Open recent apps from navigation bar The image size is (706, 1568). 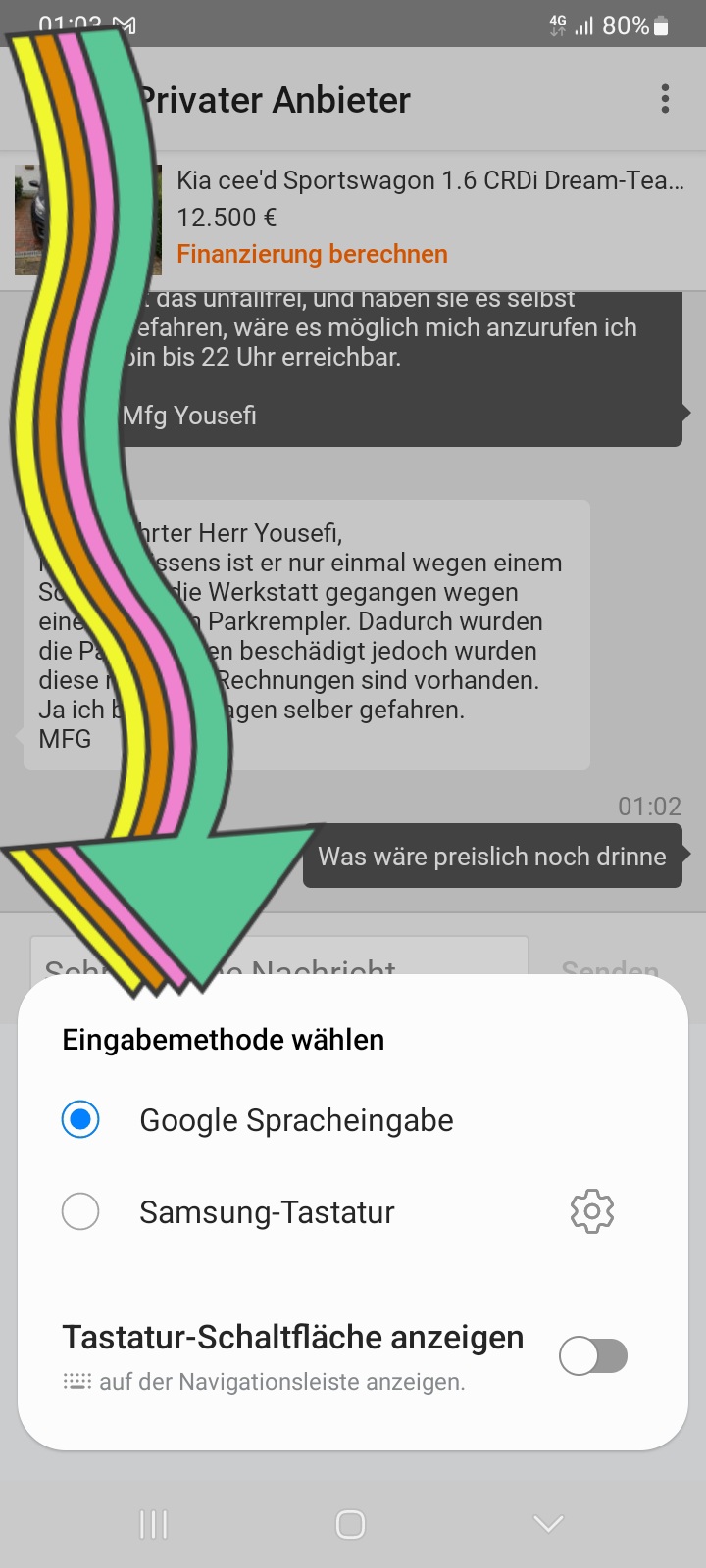coord(154,1524)
